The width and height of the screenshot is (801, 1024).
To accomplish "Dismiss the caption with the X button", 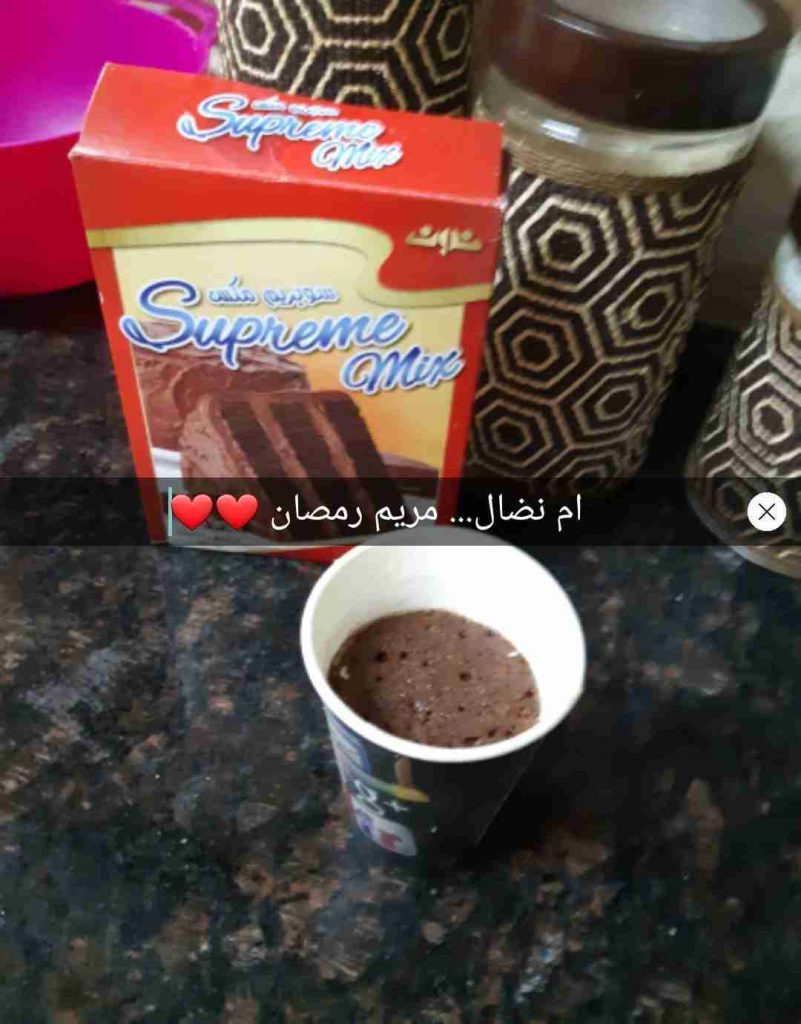I will click(x=766, y=512).
